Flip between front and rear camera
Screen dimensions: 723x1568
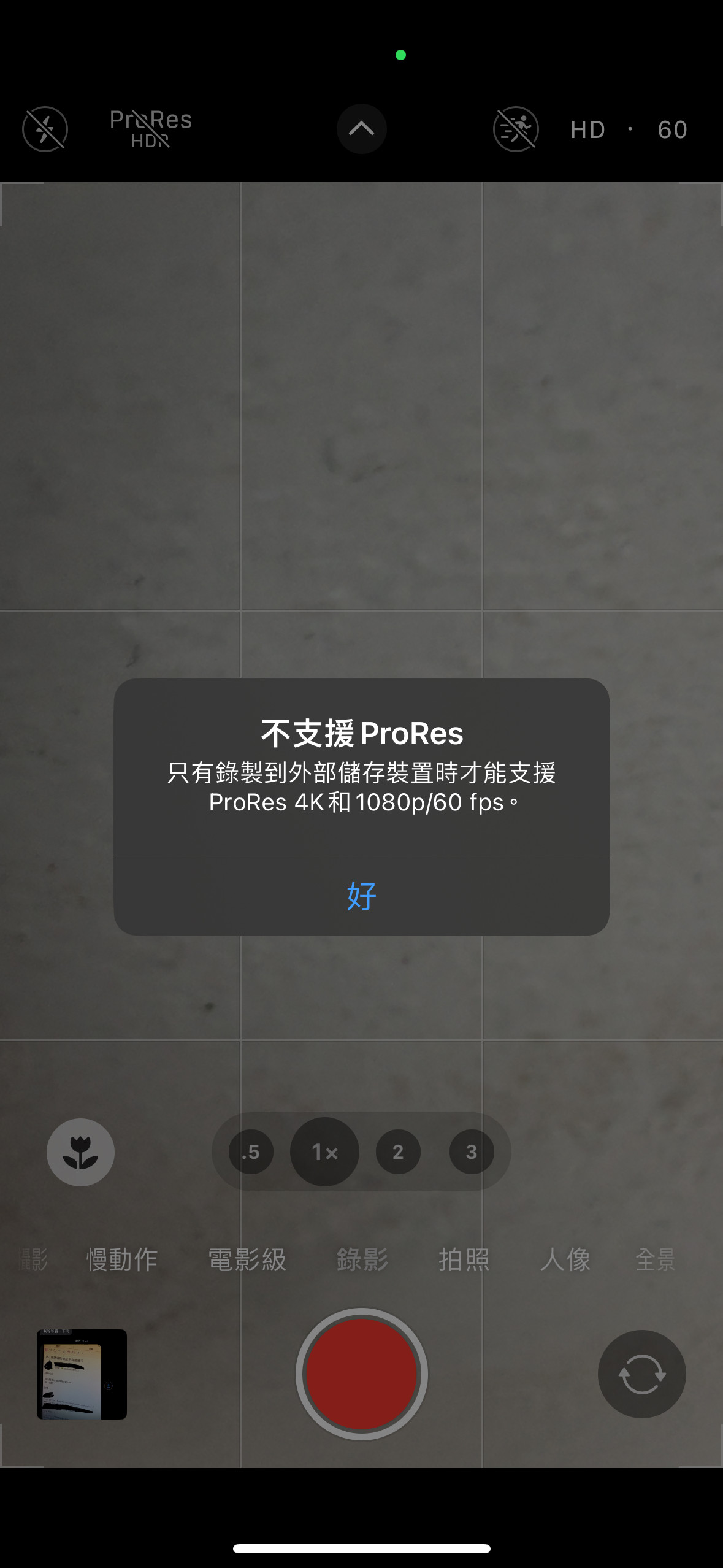641,1374
